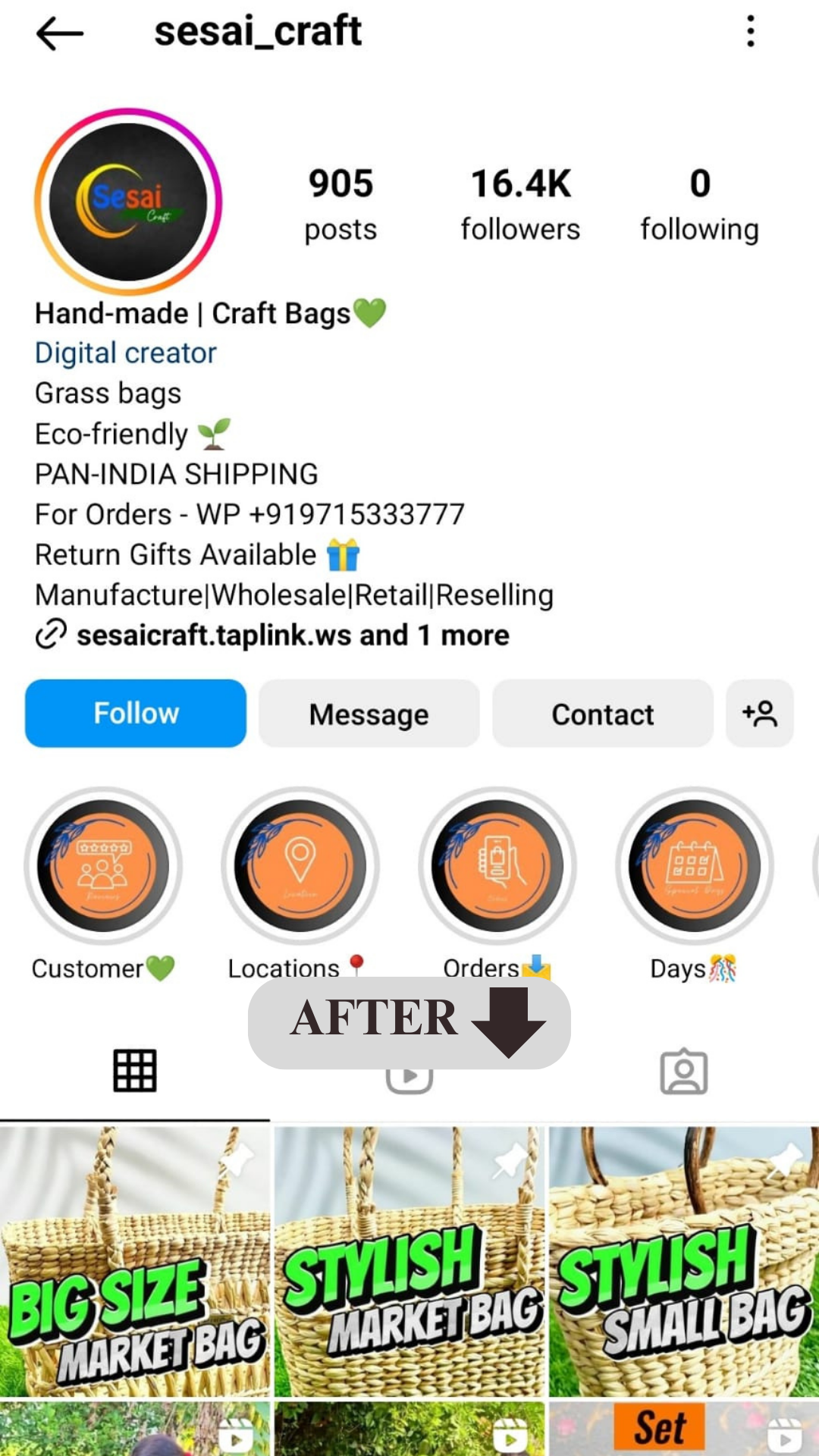The image size is (819, 1456).
Task: Open the Stylish Market Bag post
Action: click(x=409, y=1260)
